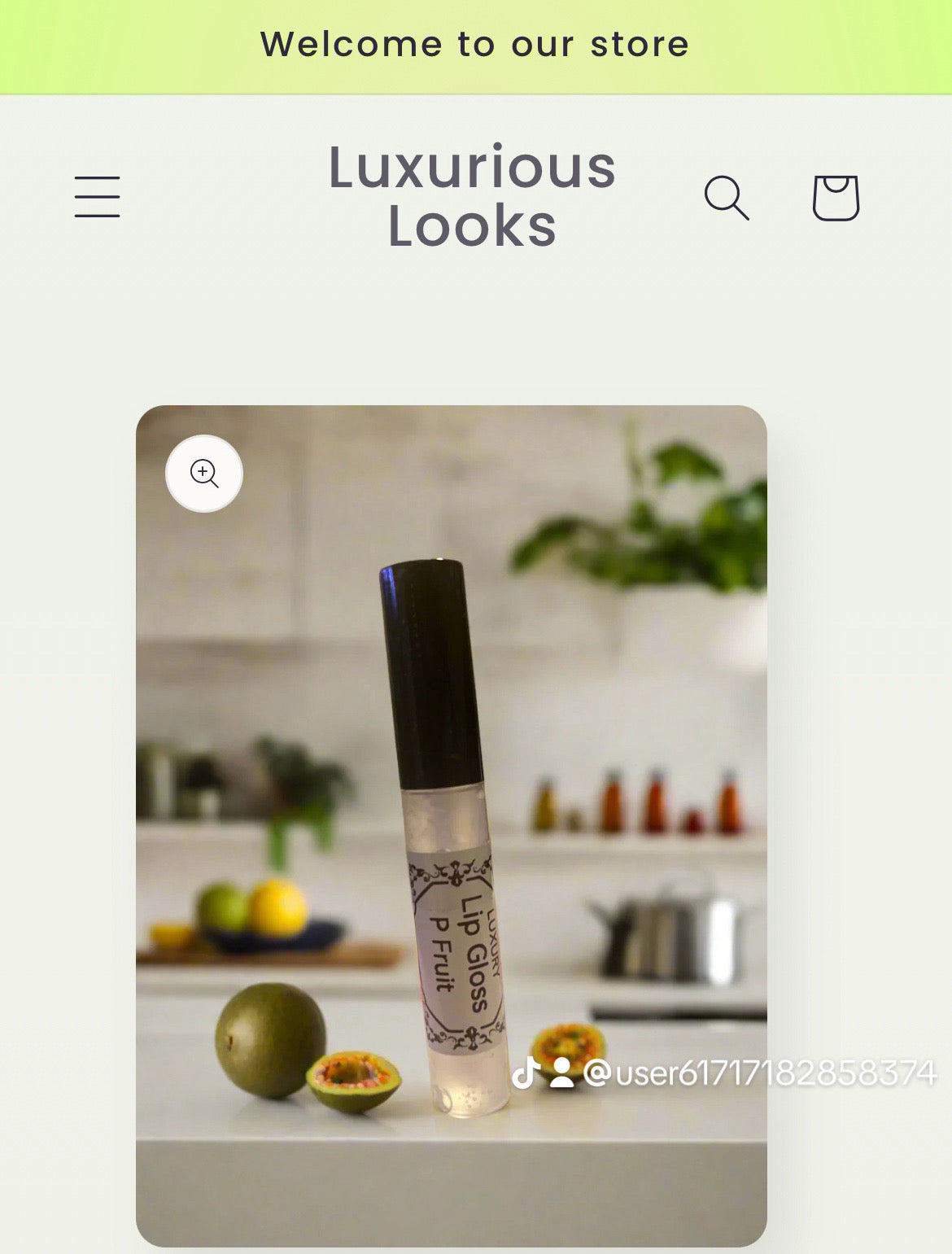The height and width of the screenshot is (1254, 952).
Task: Zoom into the lip gloss product image
Action: pyautogui.click(x=204, y=474)
